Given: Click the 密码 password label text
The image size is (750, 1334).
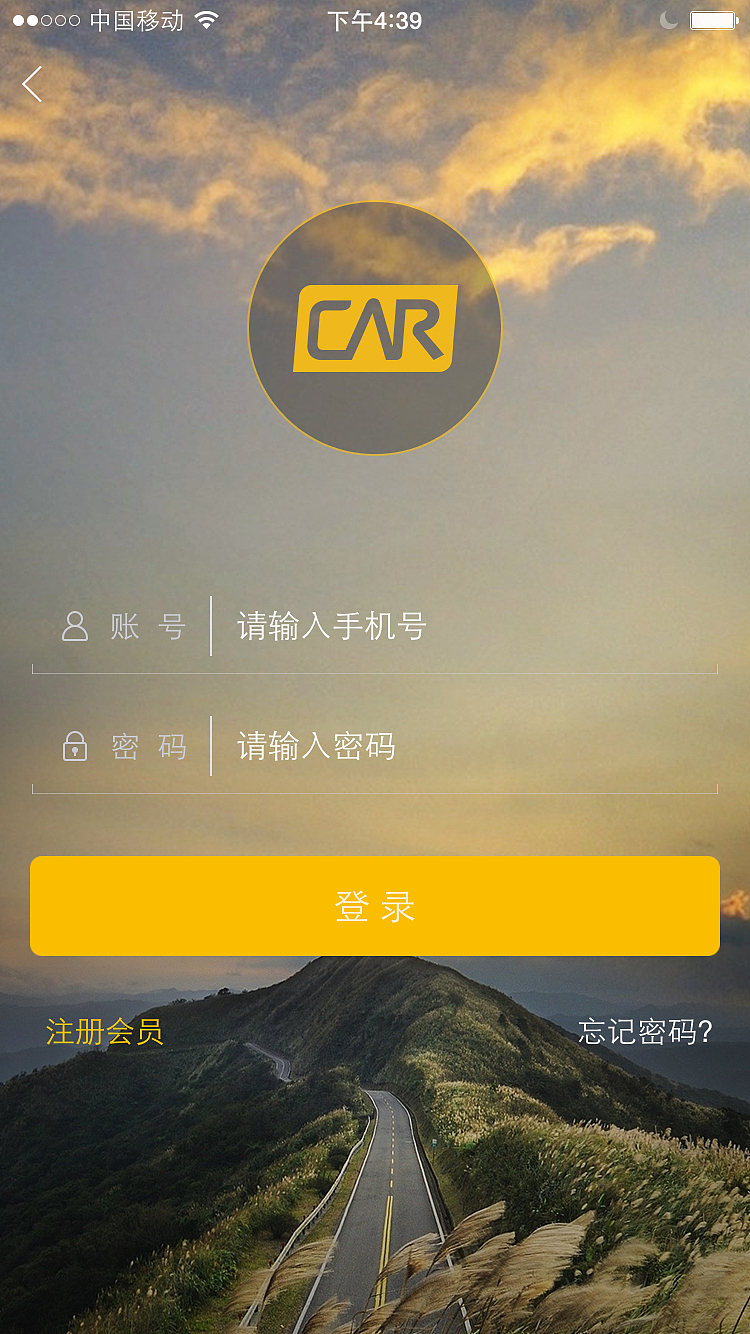Looking at the screenshot, I should tap(148, 746).
